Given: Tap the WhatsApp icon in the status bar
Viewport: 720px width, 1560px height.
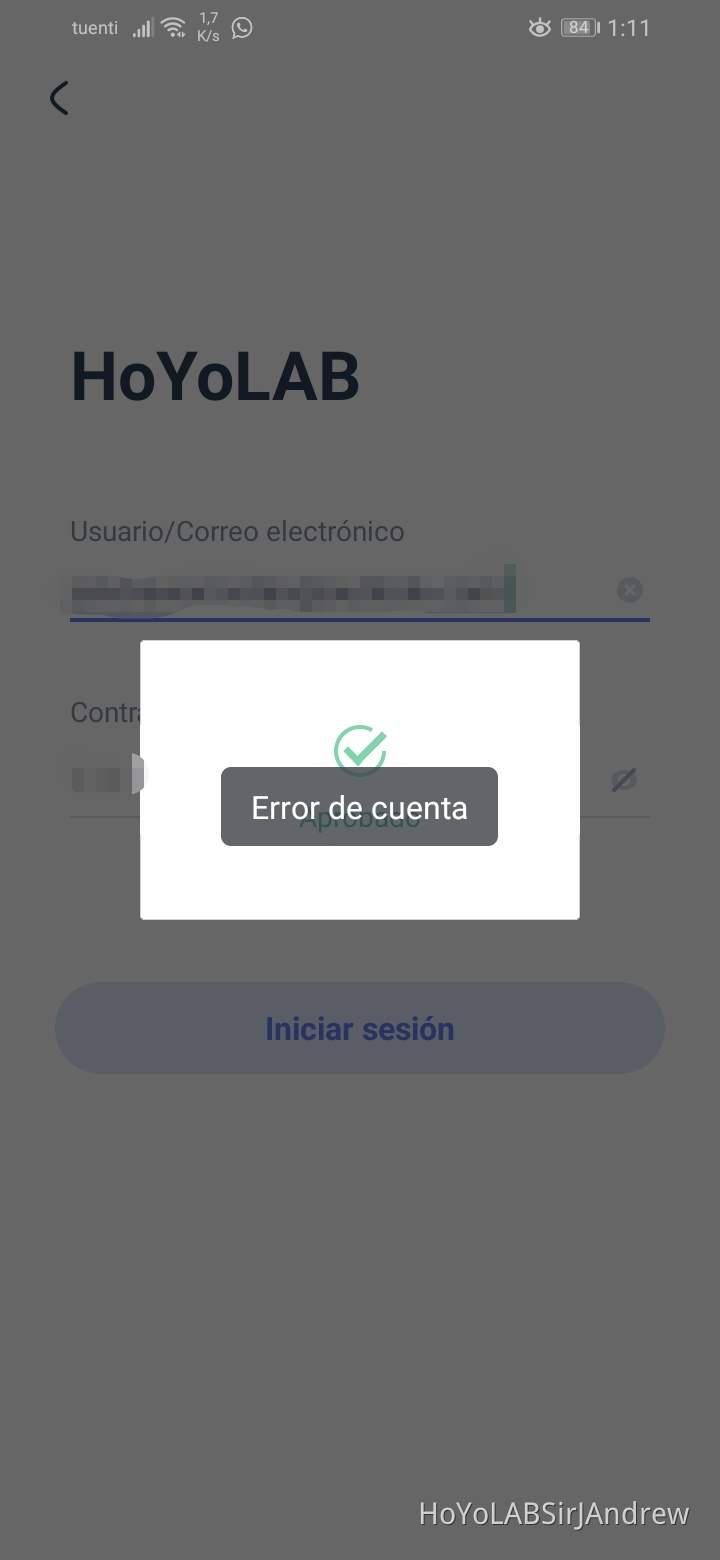Looking at the screenshot, I should point(241,28).
